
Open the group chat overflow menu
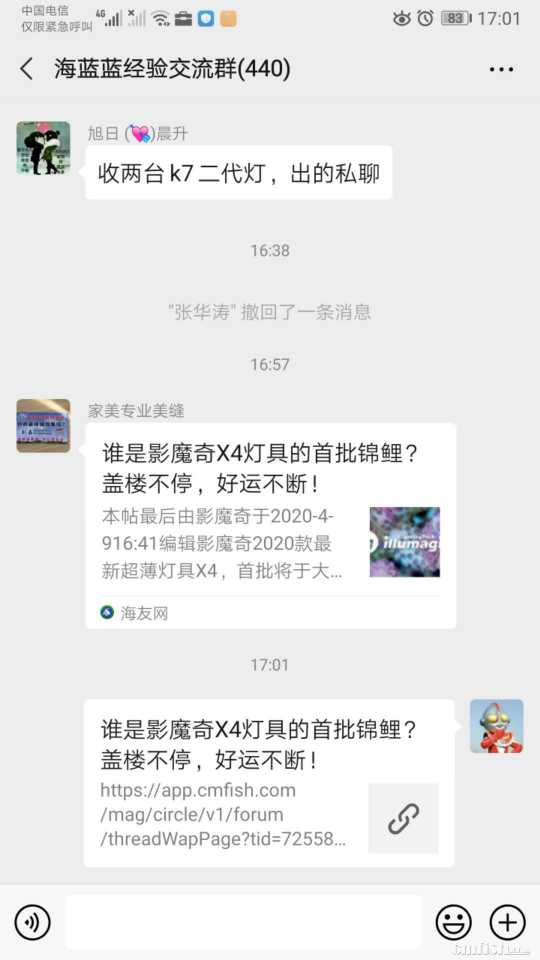click(501, 70)
